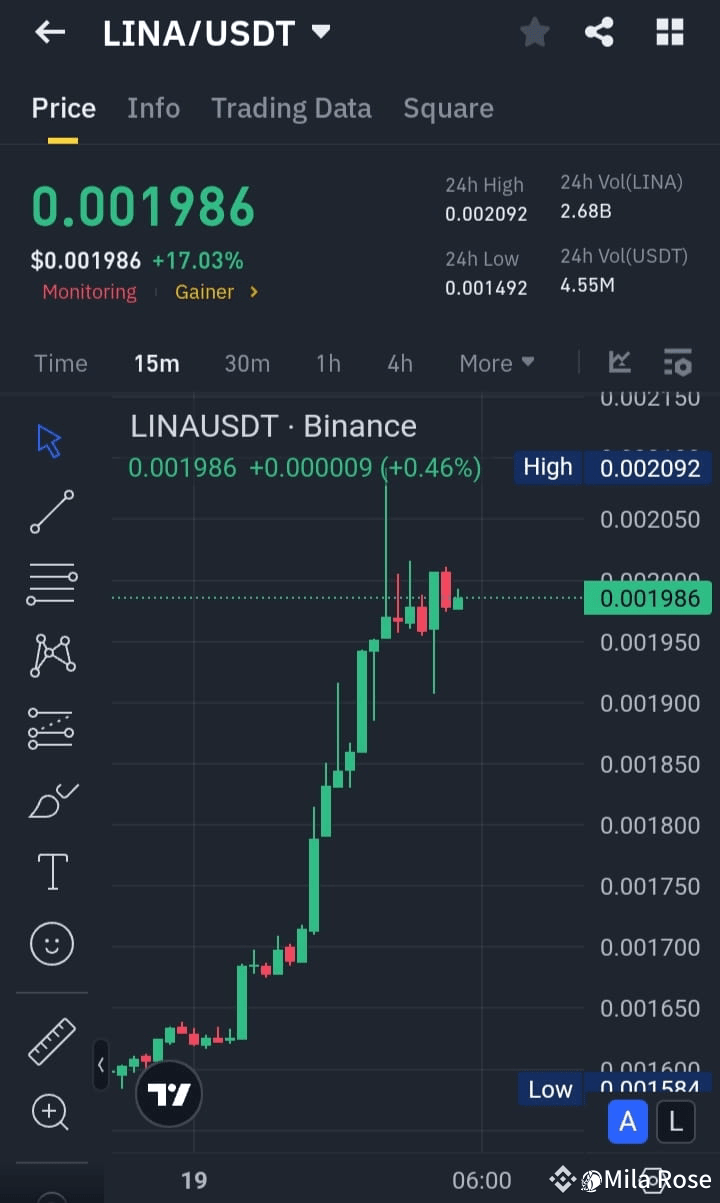The width and height of the screenshot is (720, 1203).
Task: Open the Info tab
Action: [153, 108]
